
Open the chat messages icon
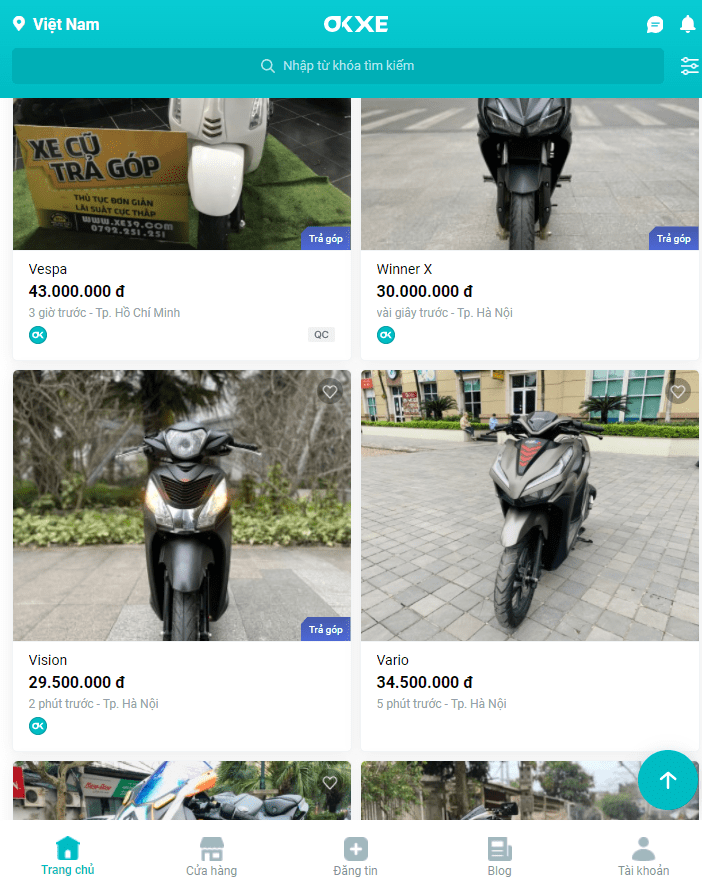click(x=655, y=25)
